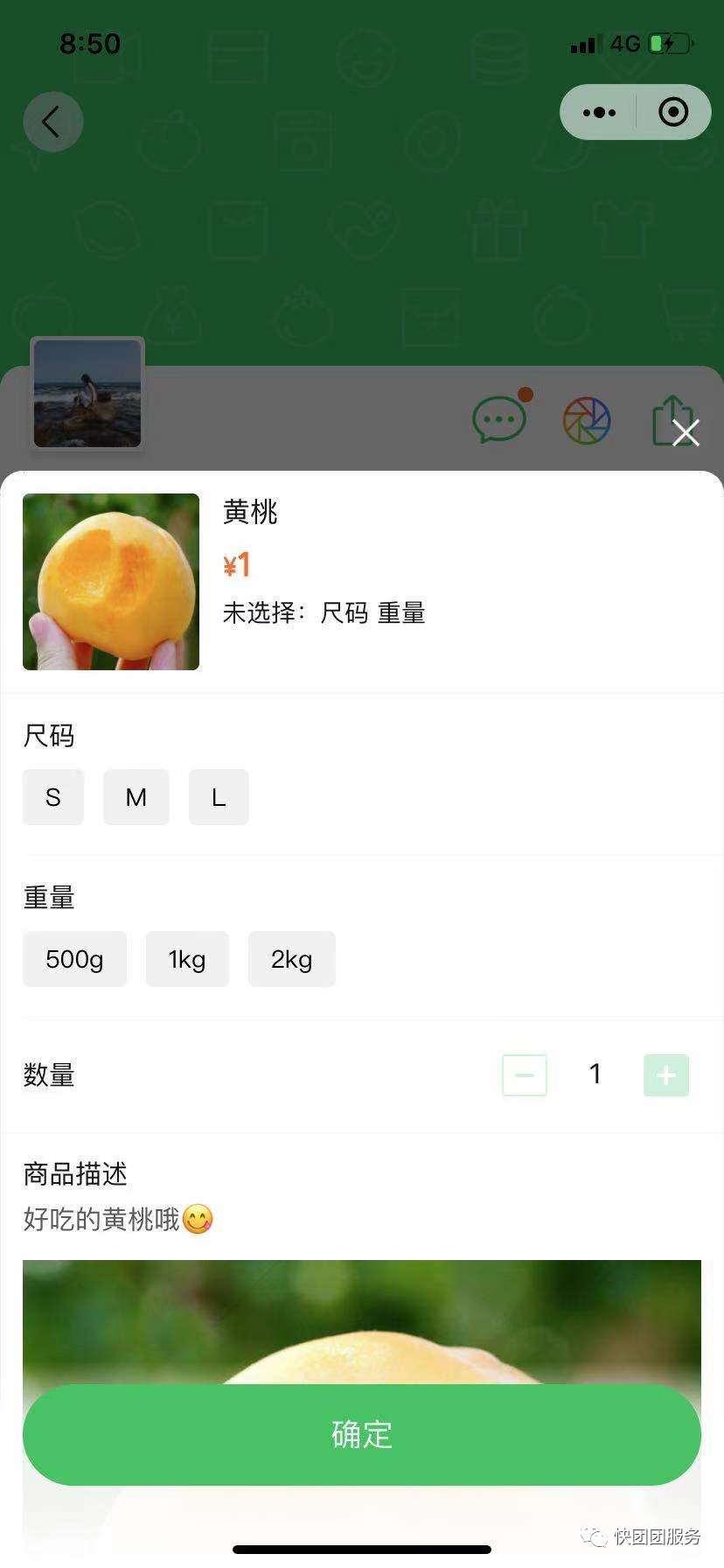Increase the quantity by one
Image resolution: width=724 pixels, height=1568 pixels.
pyautogui.click(x=666, y=1075)
